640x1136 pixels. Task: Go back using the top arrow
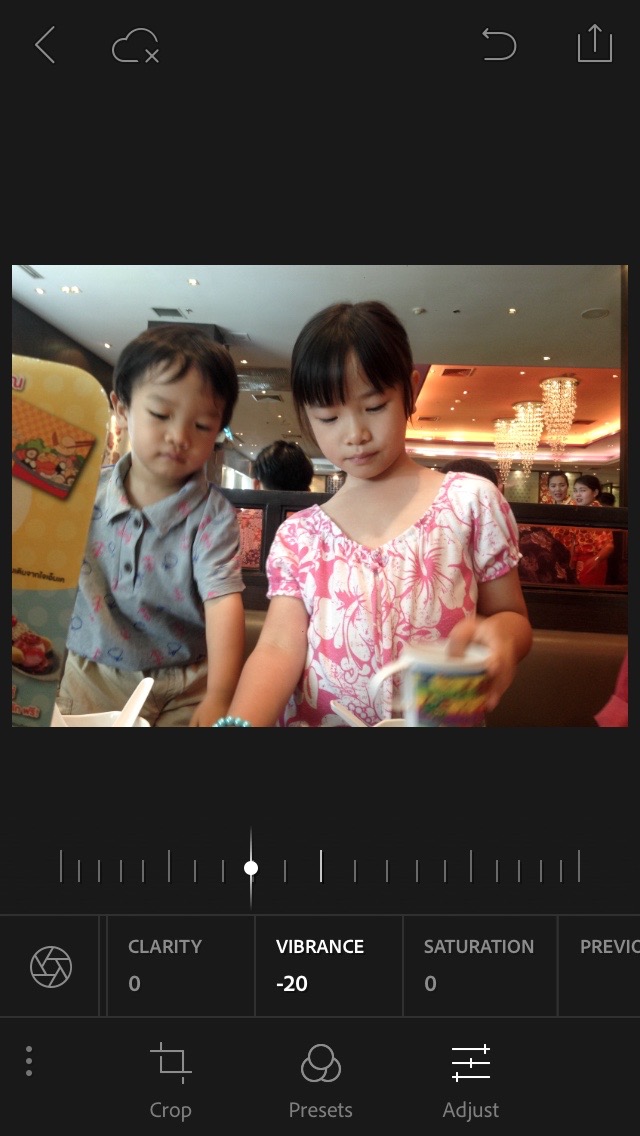tap(45, 45)
